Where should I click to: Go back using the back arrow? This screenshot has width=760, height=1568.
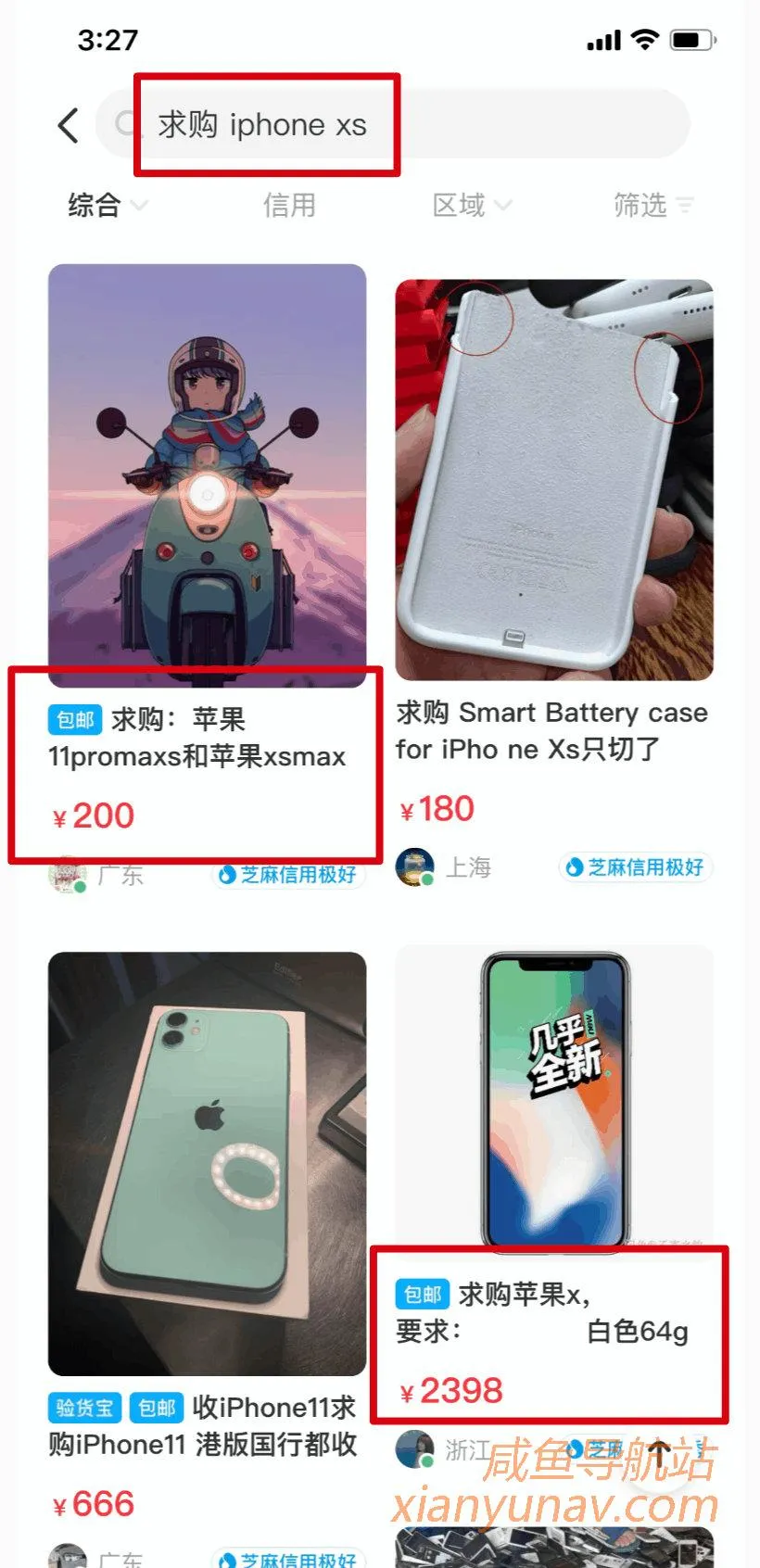pos(69,125)
